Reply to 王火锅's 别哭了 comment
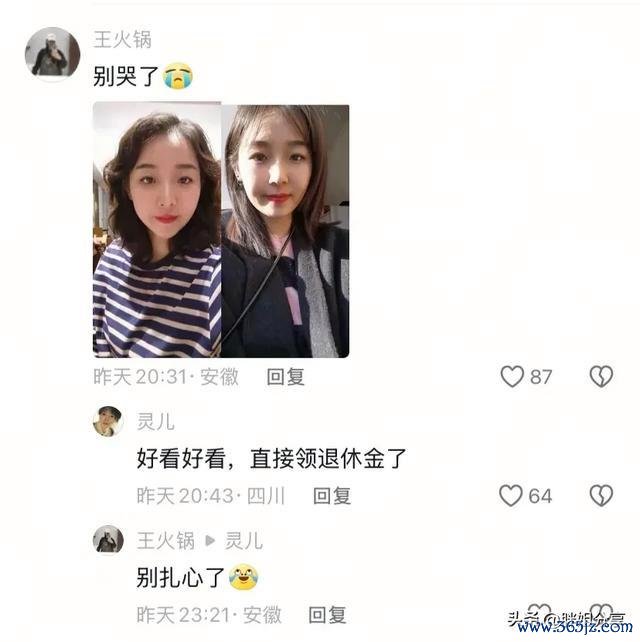This screenshot has height=642, width=640. coord(285,377)
